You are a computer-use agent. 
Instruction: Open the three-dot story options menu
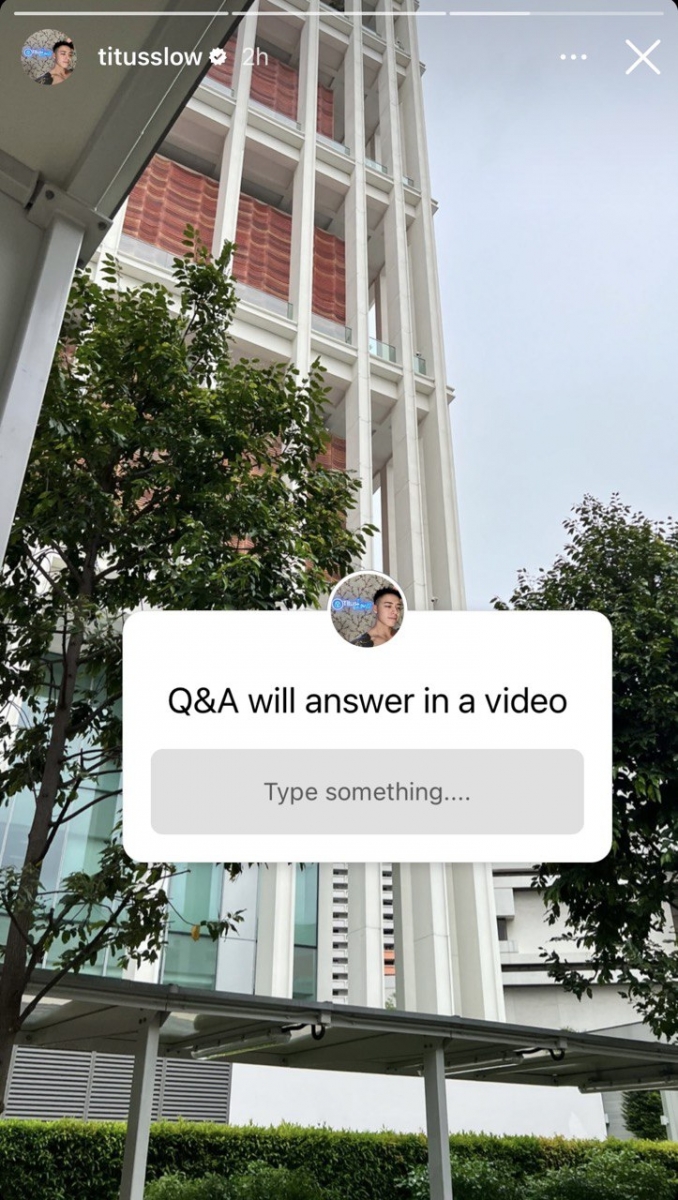coord(574,57)
